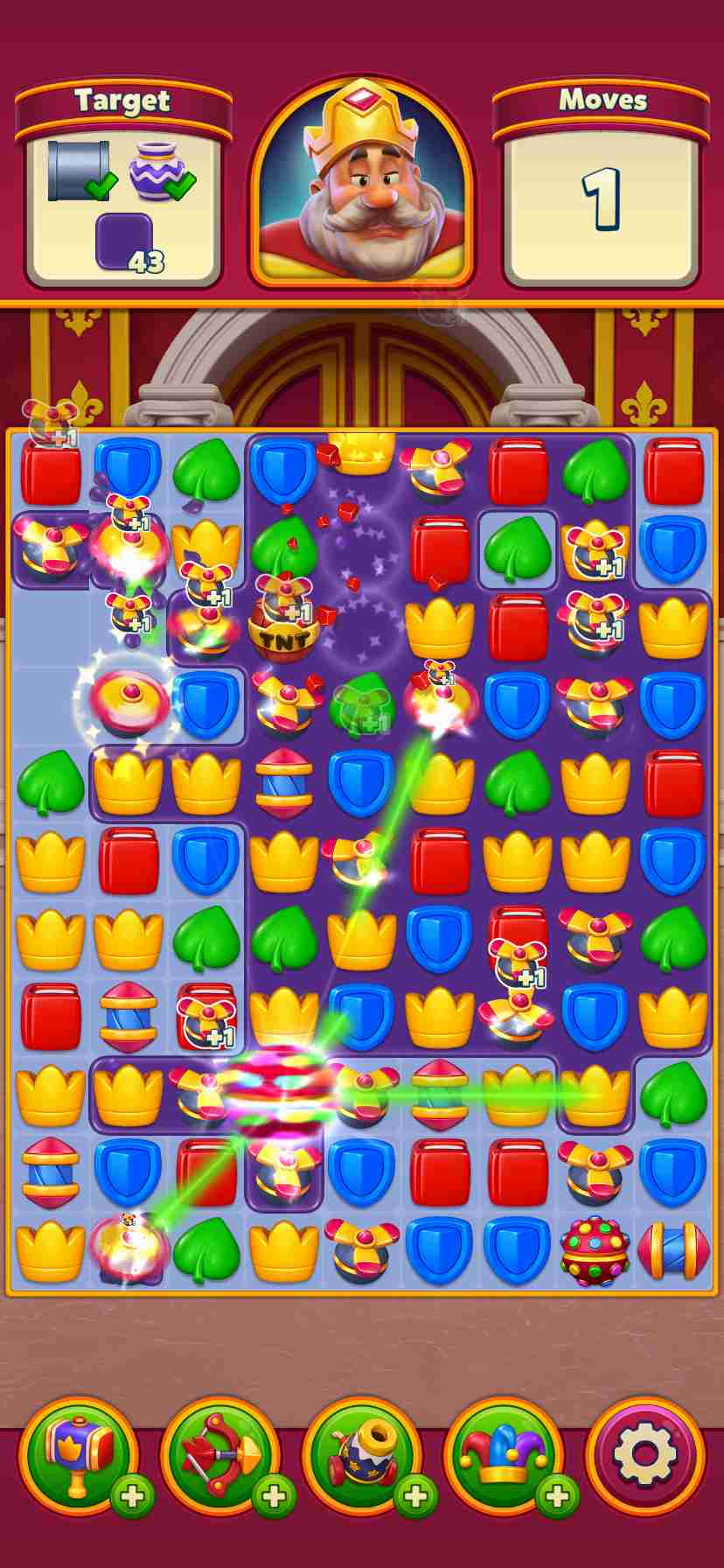724x1568 pixels.
Task: Use the jester hat booster
Action: tap(504, 1454)
